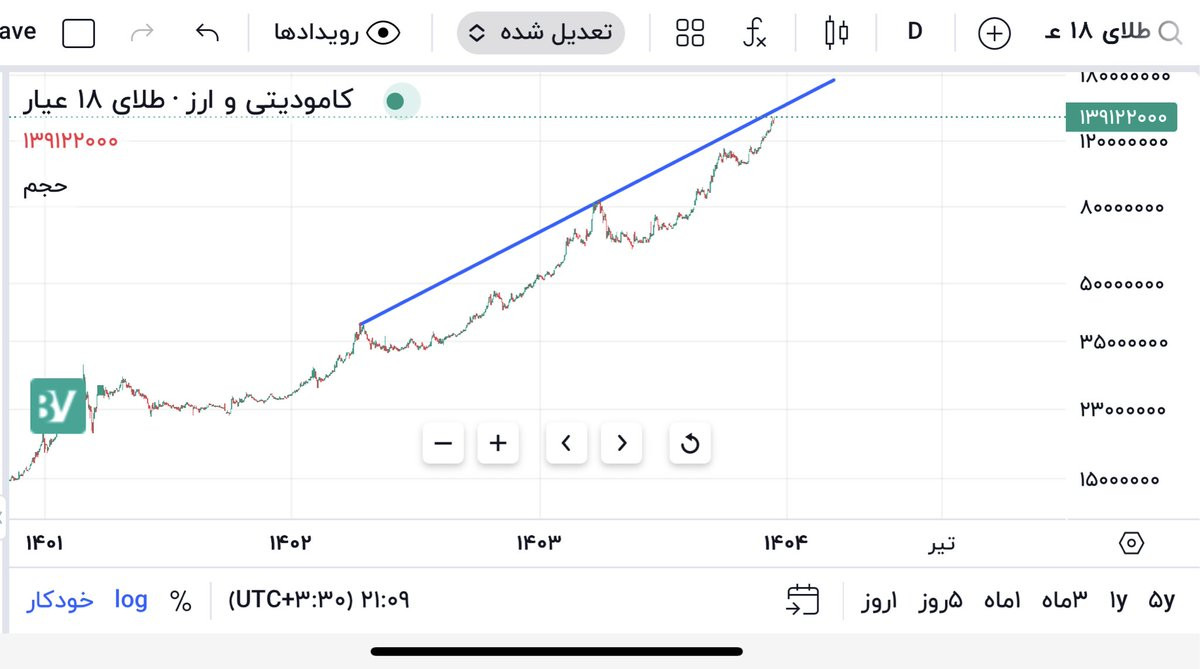Select the 5y time range
This screenshot has height=669, width=1200.
(x=1162, y=600)
